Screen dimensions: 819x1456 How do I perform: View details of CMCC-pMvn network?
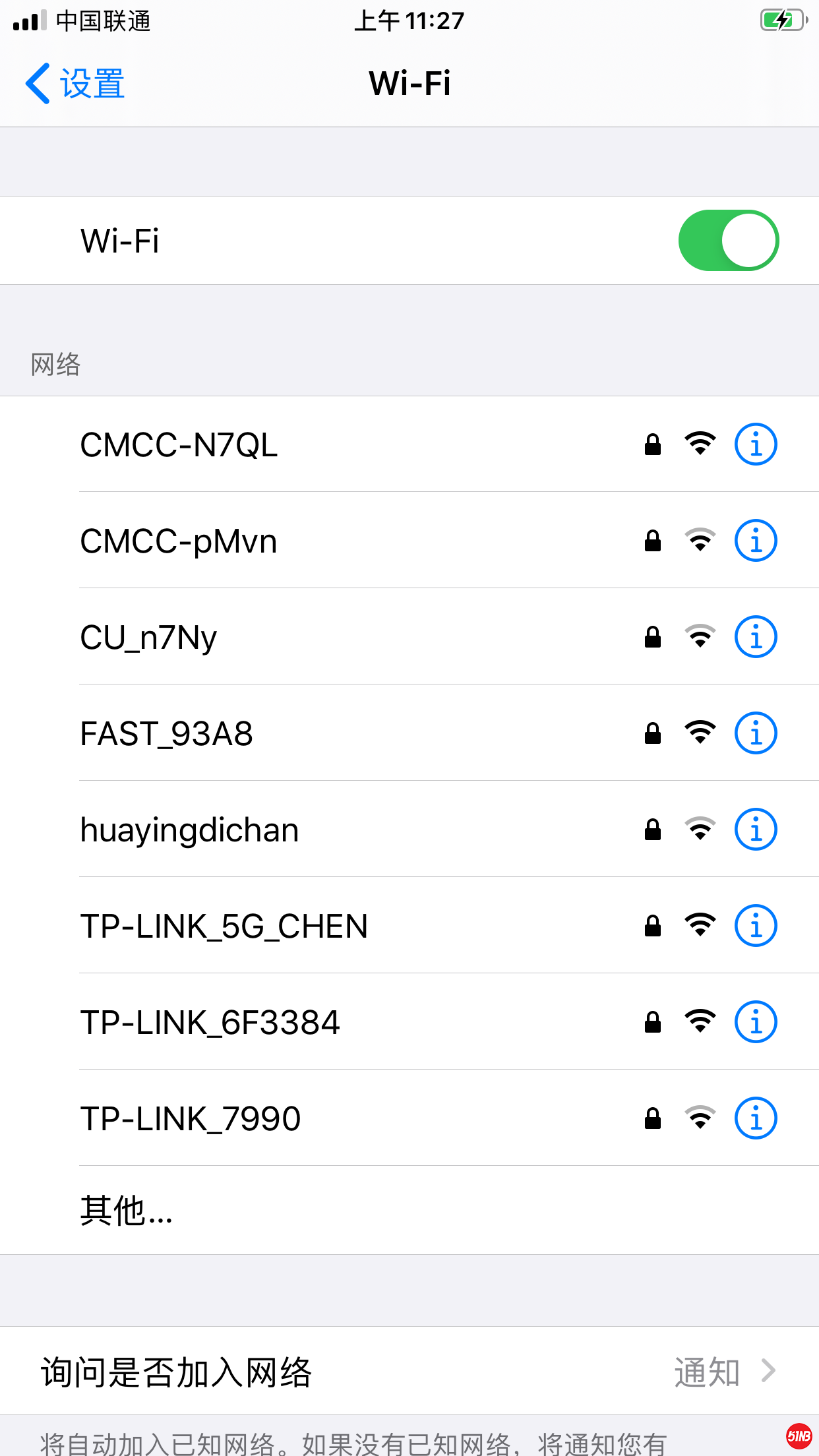756,541
